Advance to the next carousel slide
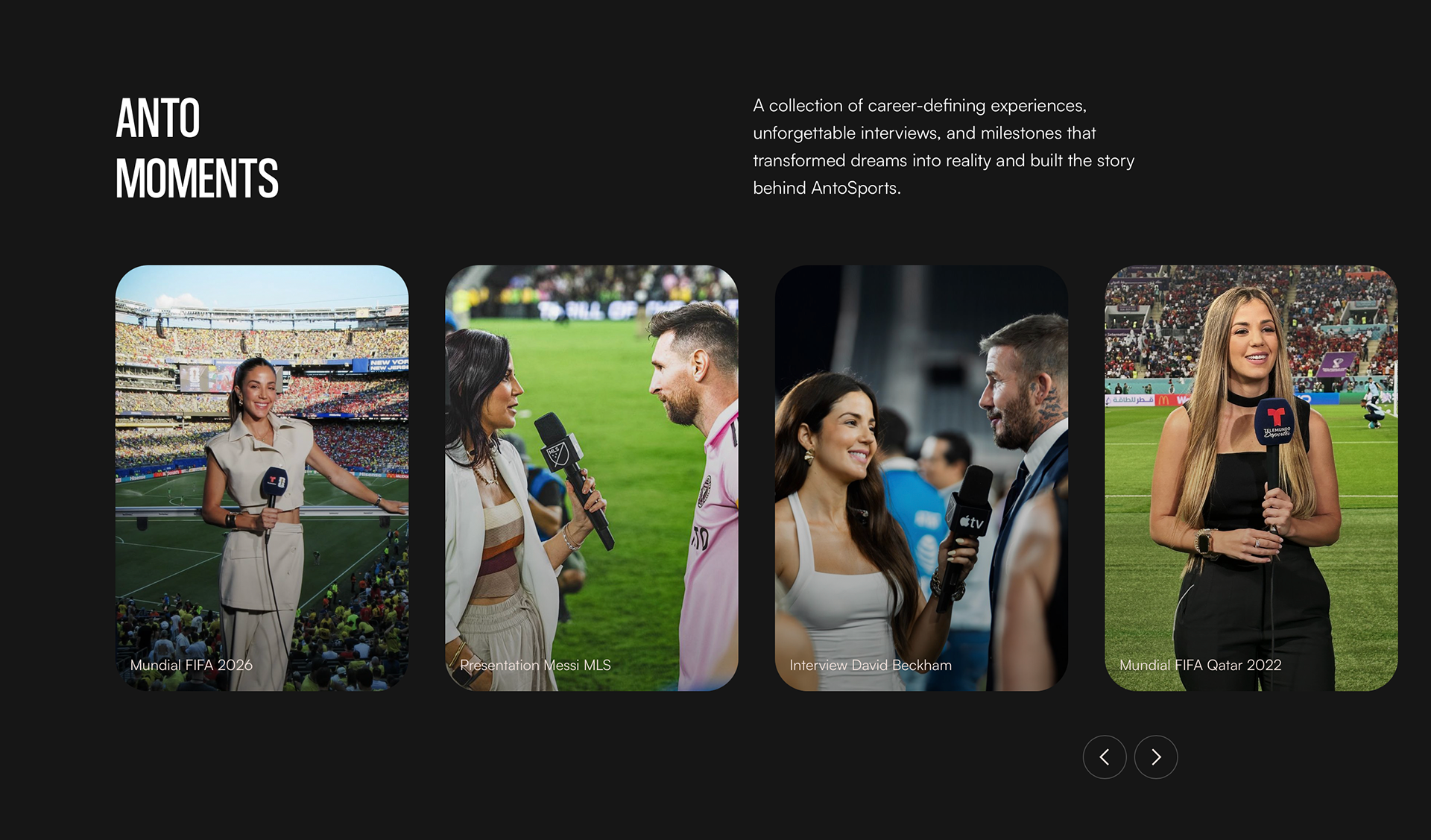1431x840 pixels. pos(1156,757)
